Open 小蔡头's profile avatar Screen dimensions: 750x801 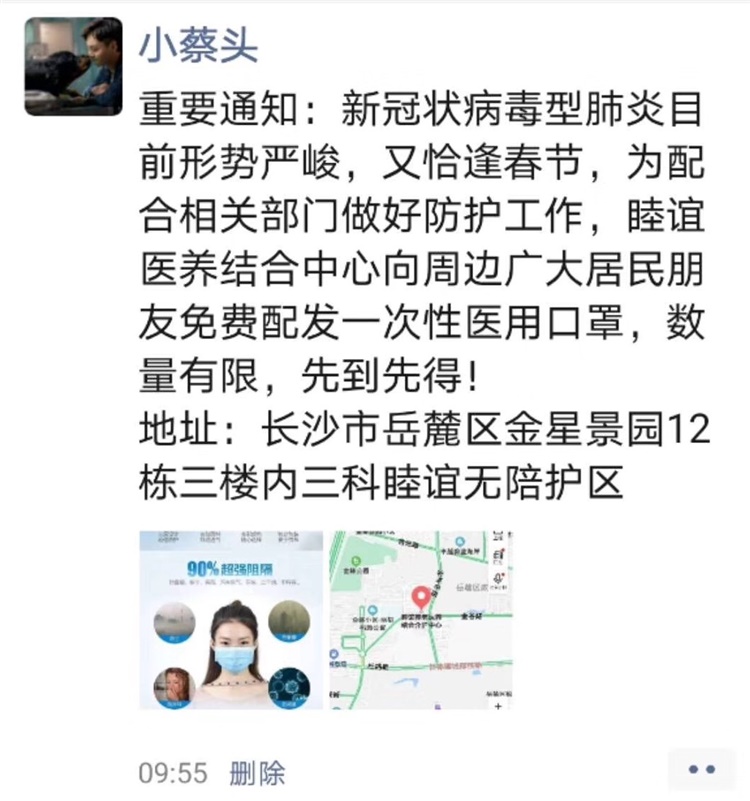tap(73, 66)
